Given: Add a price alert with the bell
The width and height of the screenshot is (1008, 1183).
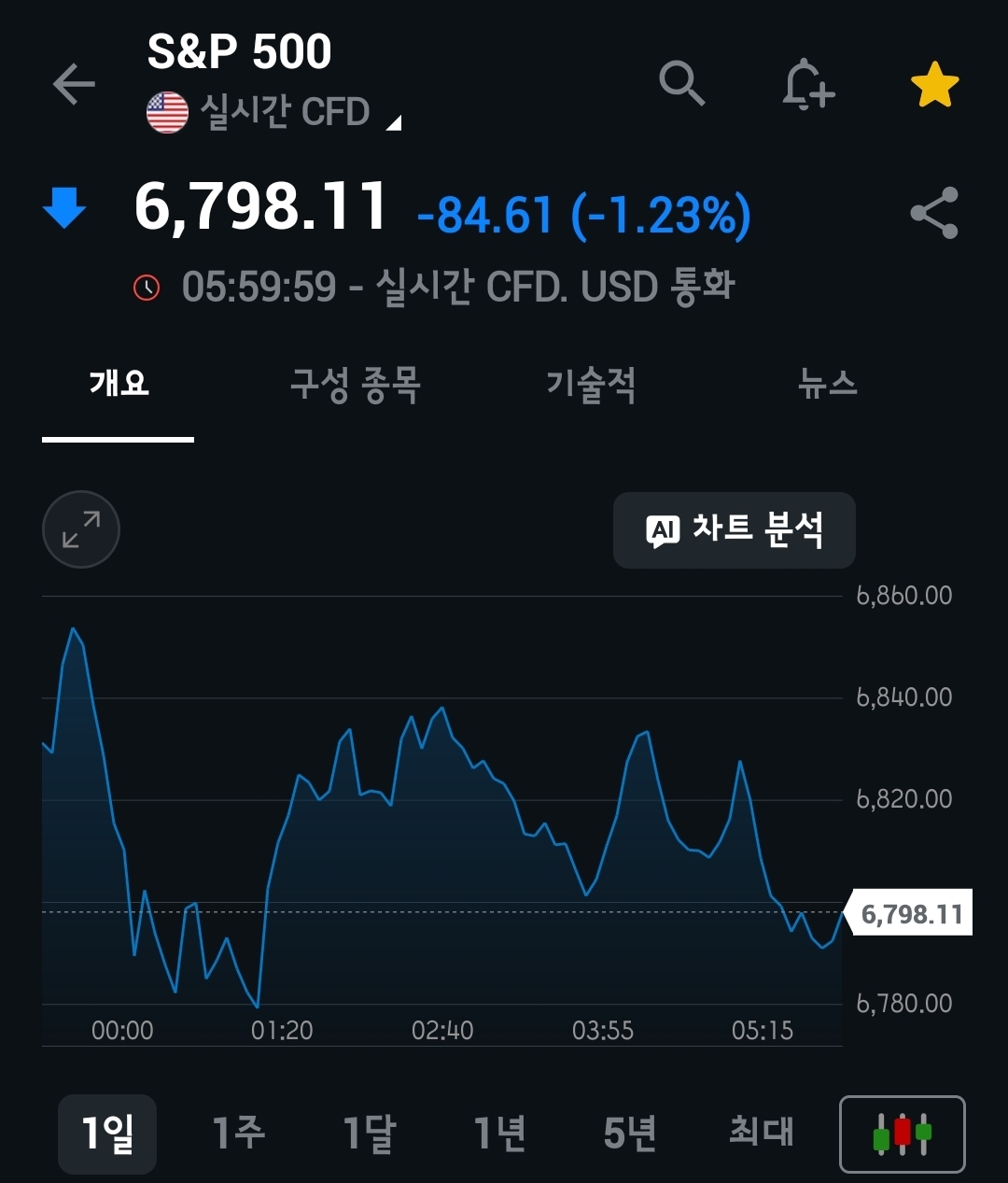Looking at the screenshot, I should [x=806, y=86].
